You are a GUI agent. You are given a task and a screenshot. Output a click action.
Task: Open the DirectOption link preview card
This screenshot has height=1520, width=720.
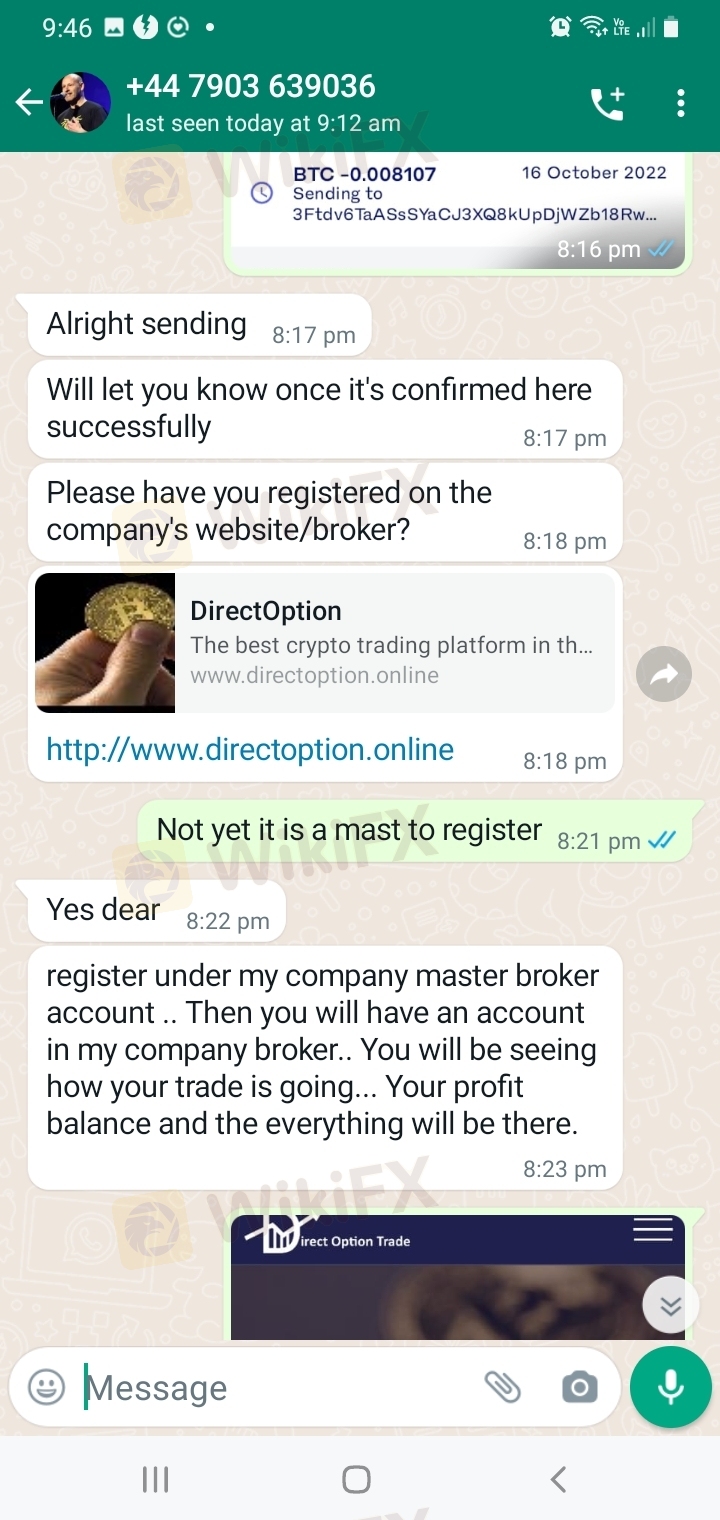pyautogui.click(x=325, y=643)
